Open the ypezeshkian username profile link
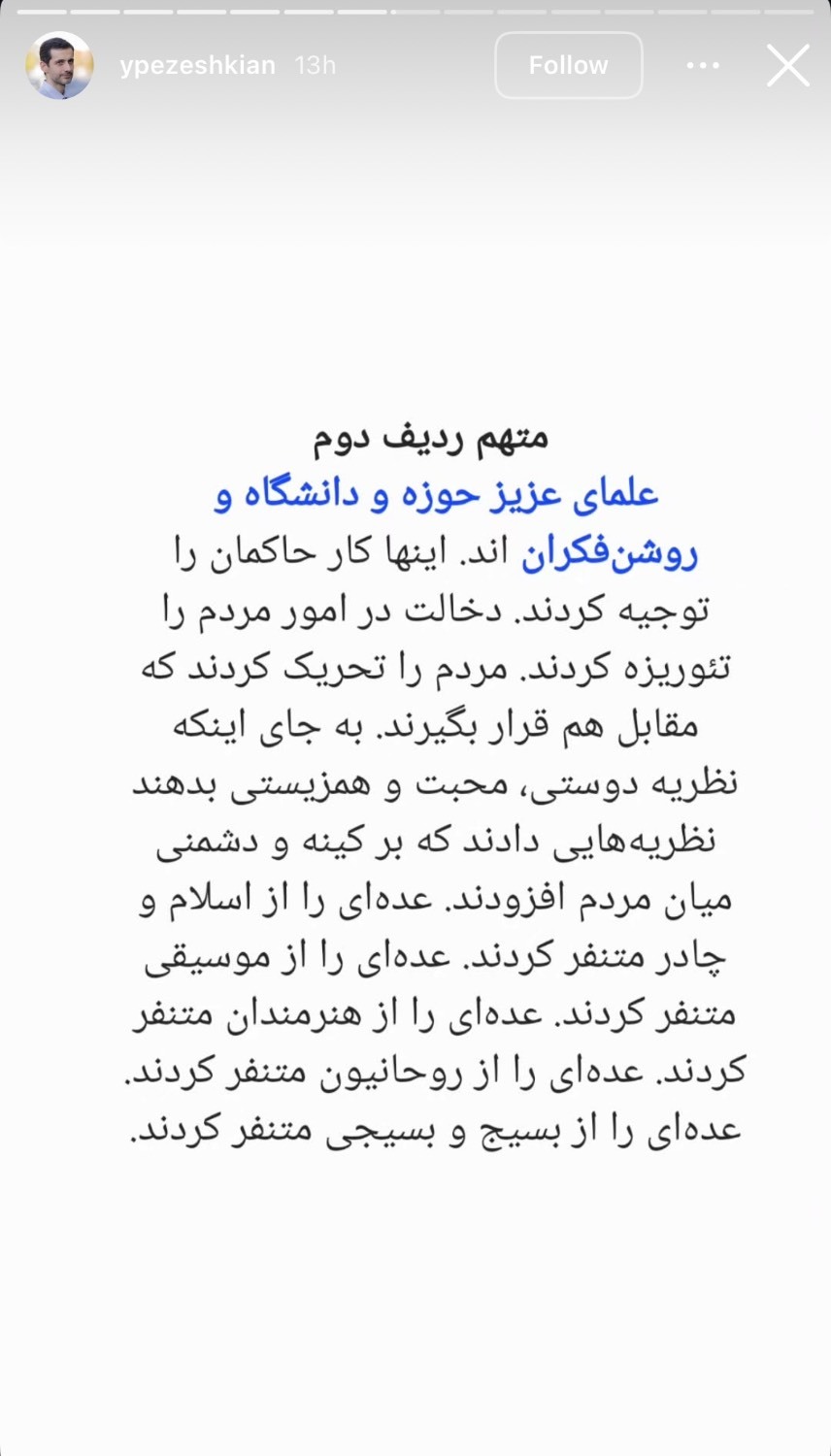The height and width of the screenshot is (1456, 831). coord(198,65)
